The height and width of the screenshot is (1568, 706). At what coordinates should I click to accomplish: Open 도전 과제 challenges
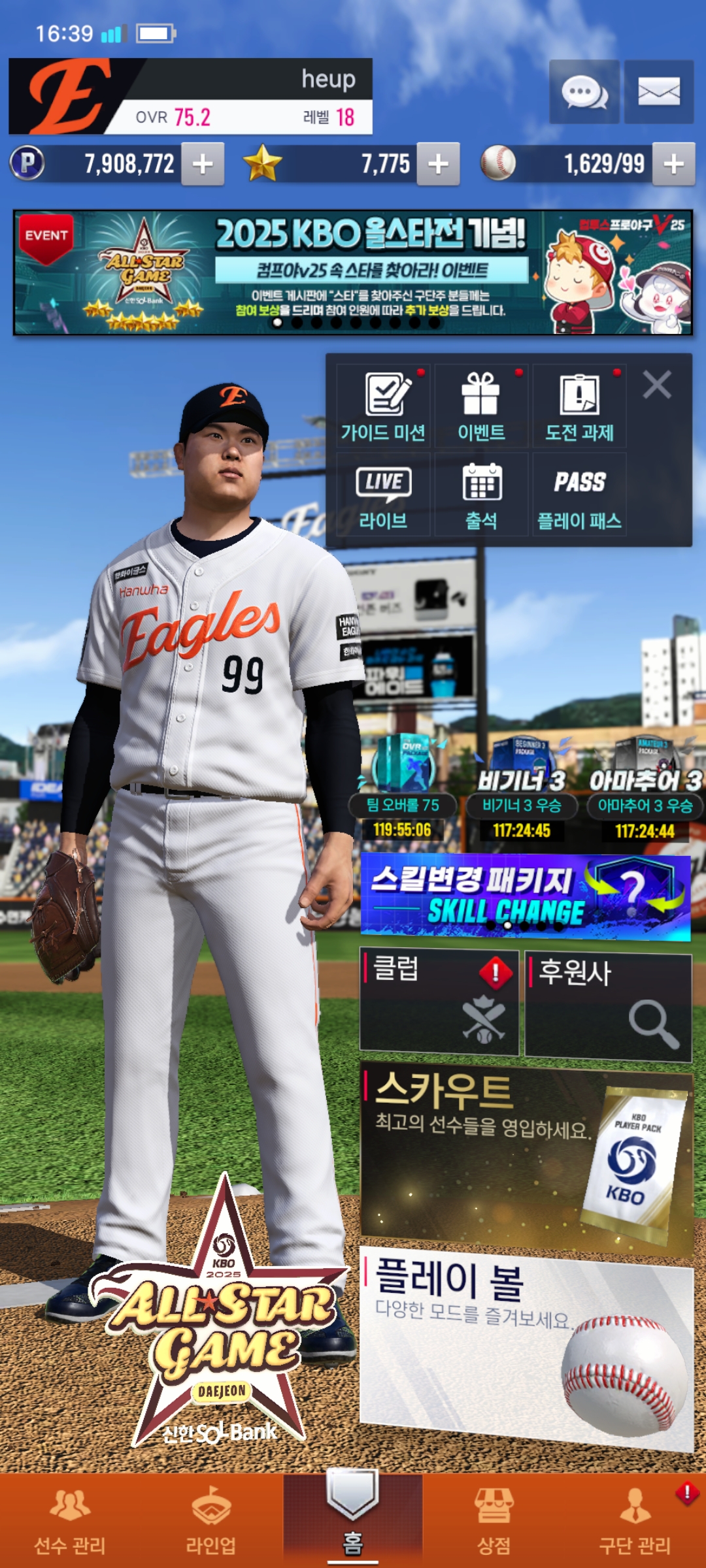tap(579, 406)
